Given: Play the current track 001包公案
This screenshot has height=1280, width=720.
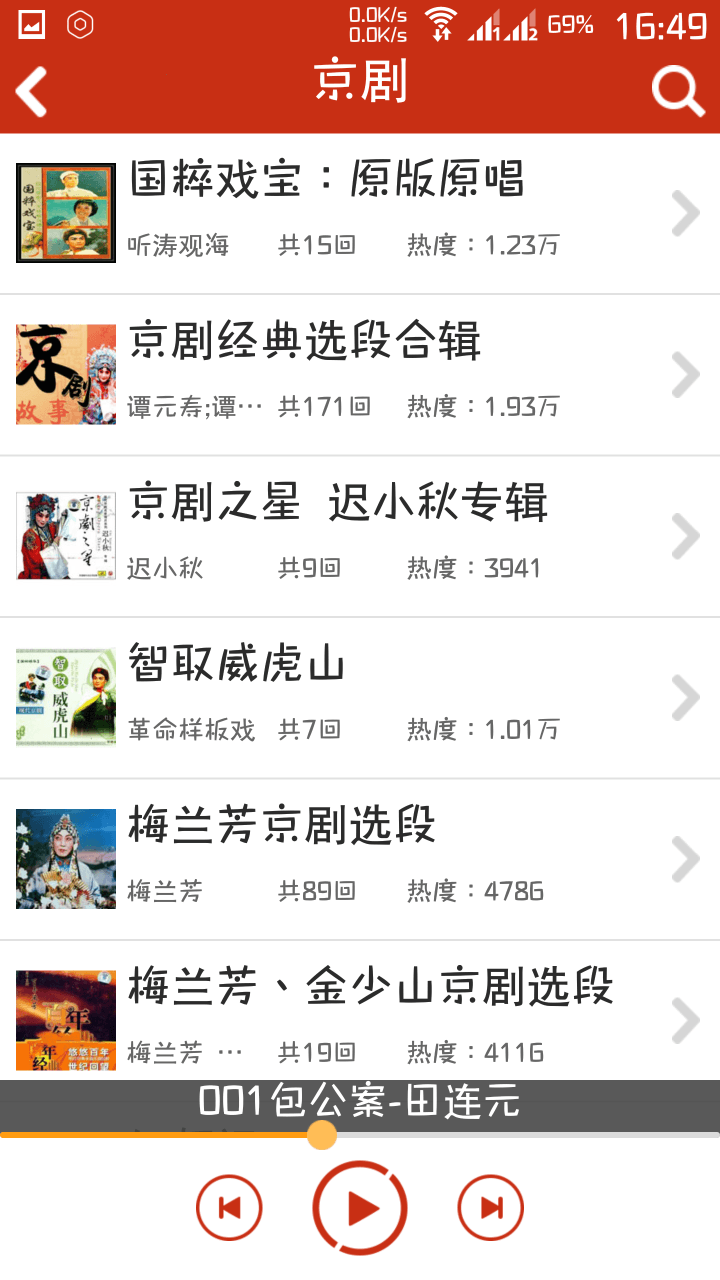Looking at the screenshot, I should 360,1209.
